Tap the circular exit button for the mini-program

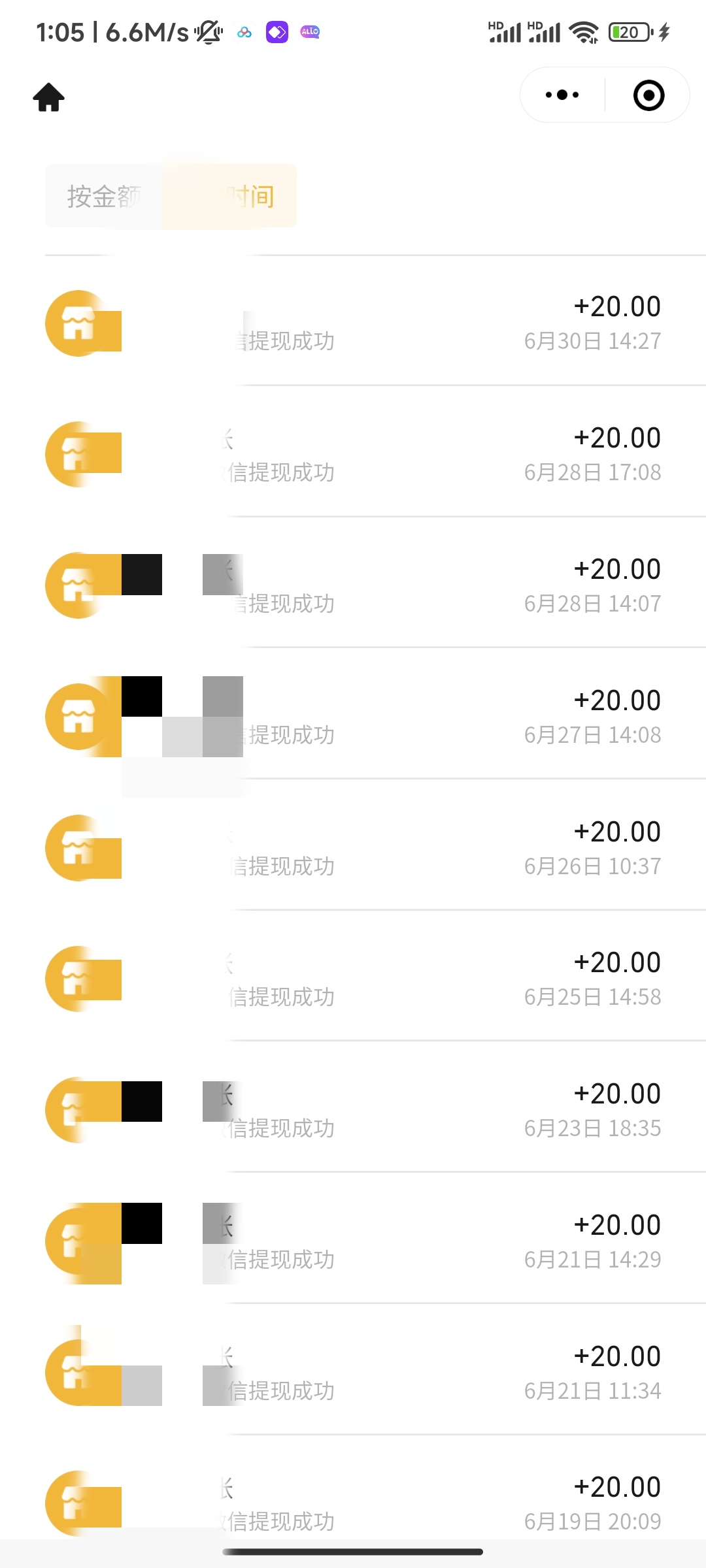pos(647,95)
